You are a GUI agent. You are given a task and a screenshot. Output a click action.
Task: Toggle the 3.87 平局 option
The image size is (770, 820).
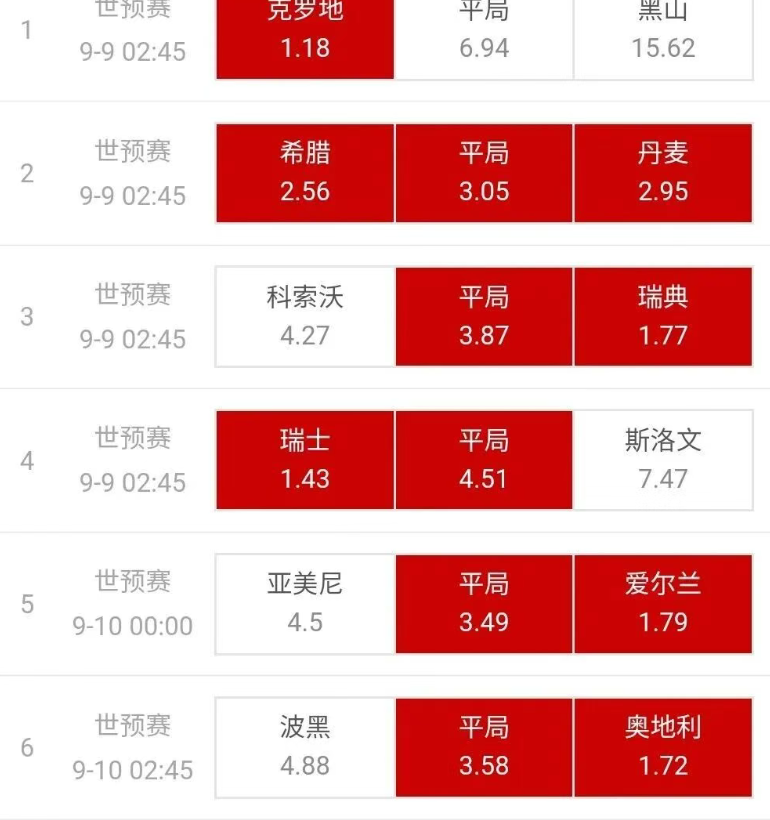(x=484, y=316)
